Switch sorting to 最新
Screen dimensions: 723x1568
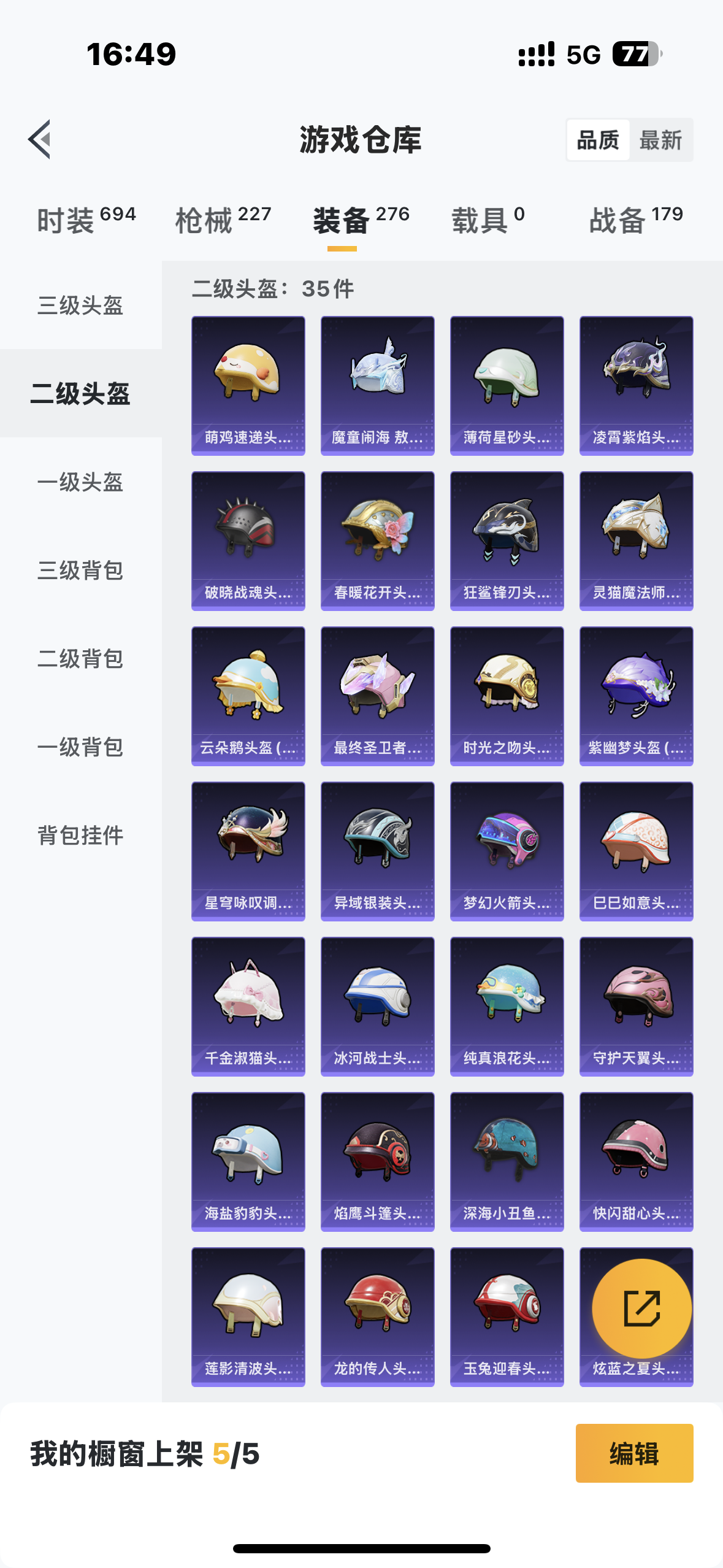661,140
